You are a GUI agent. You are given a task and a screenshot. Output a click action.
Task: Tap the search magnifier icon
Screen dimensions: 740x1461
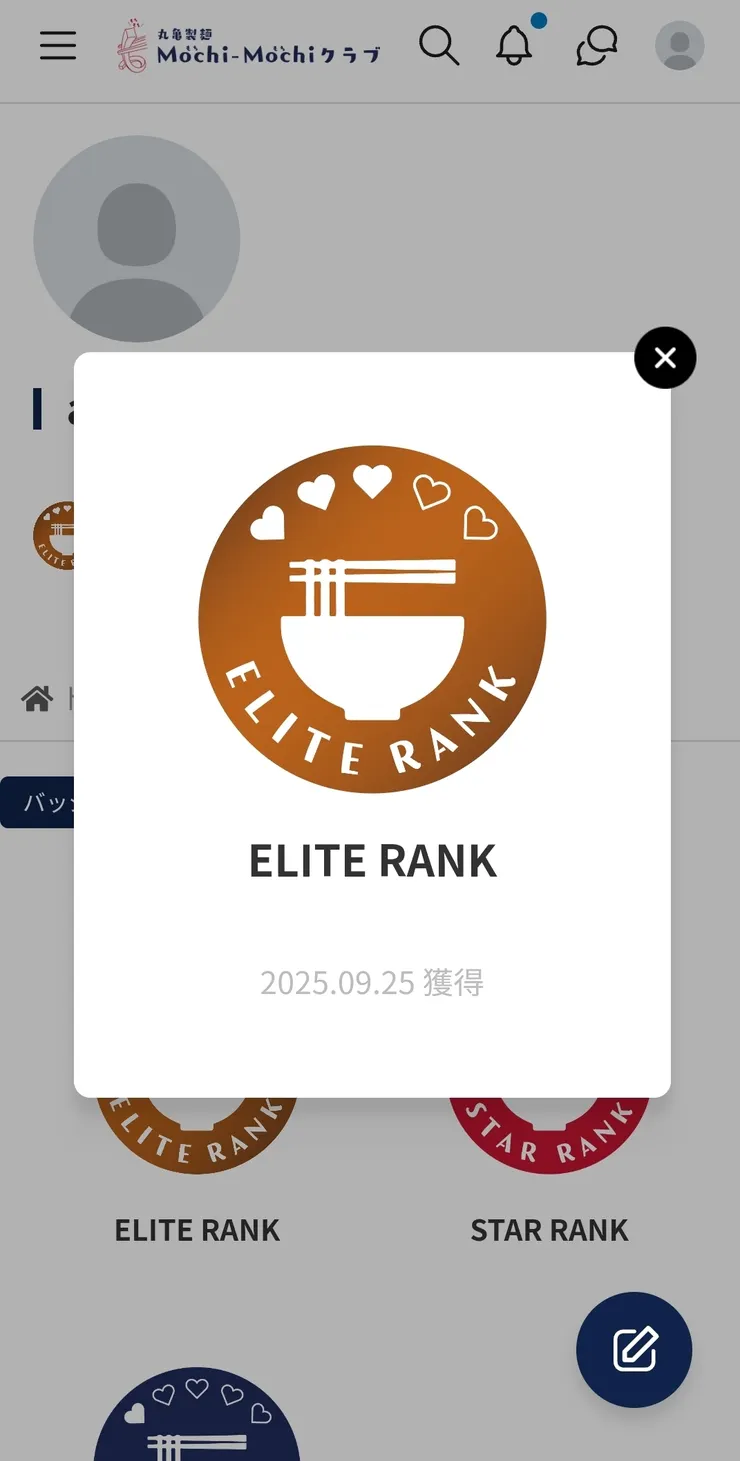[x=438, y=45]
